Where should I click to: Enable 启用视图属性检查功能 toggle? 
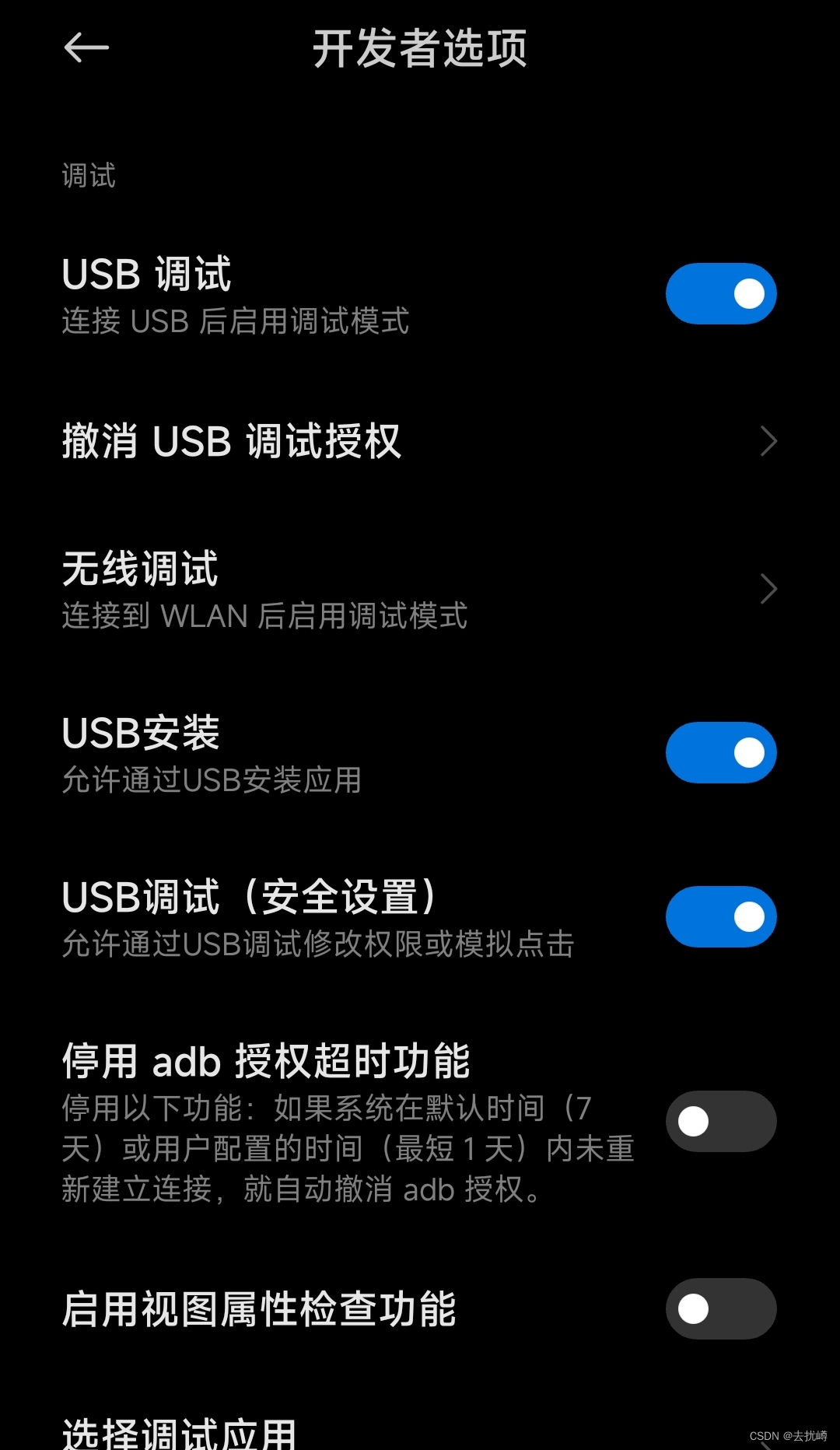click(719, 1308)
